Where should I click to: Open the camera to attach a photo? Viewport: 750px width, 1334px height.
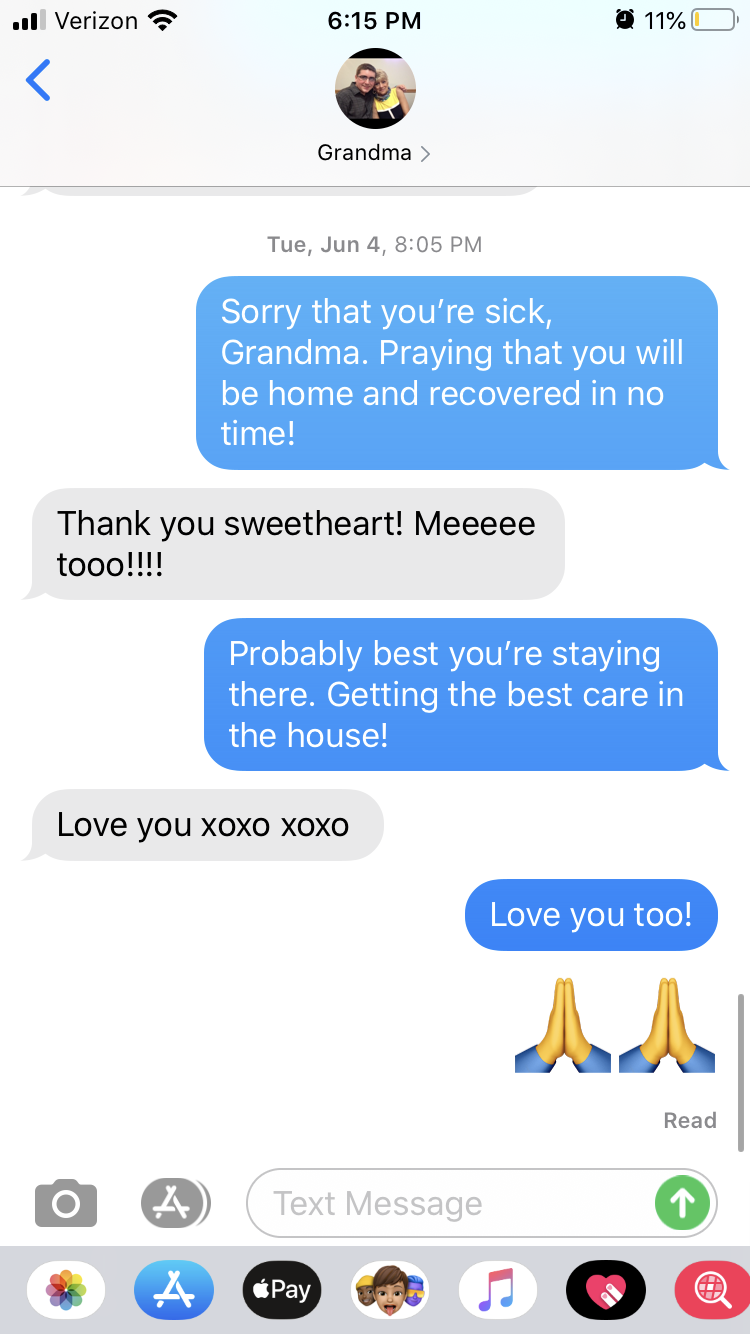coord(66,1203)
